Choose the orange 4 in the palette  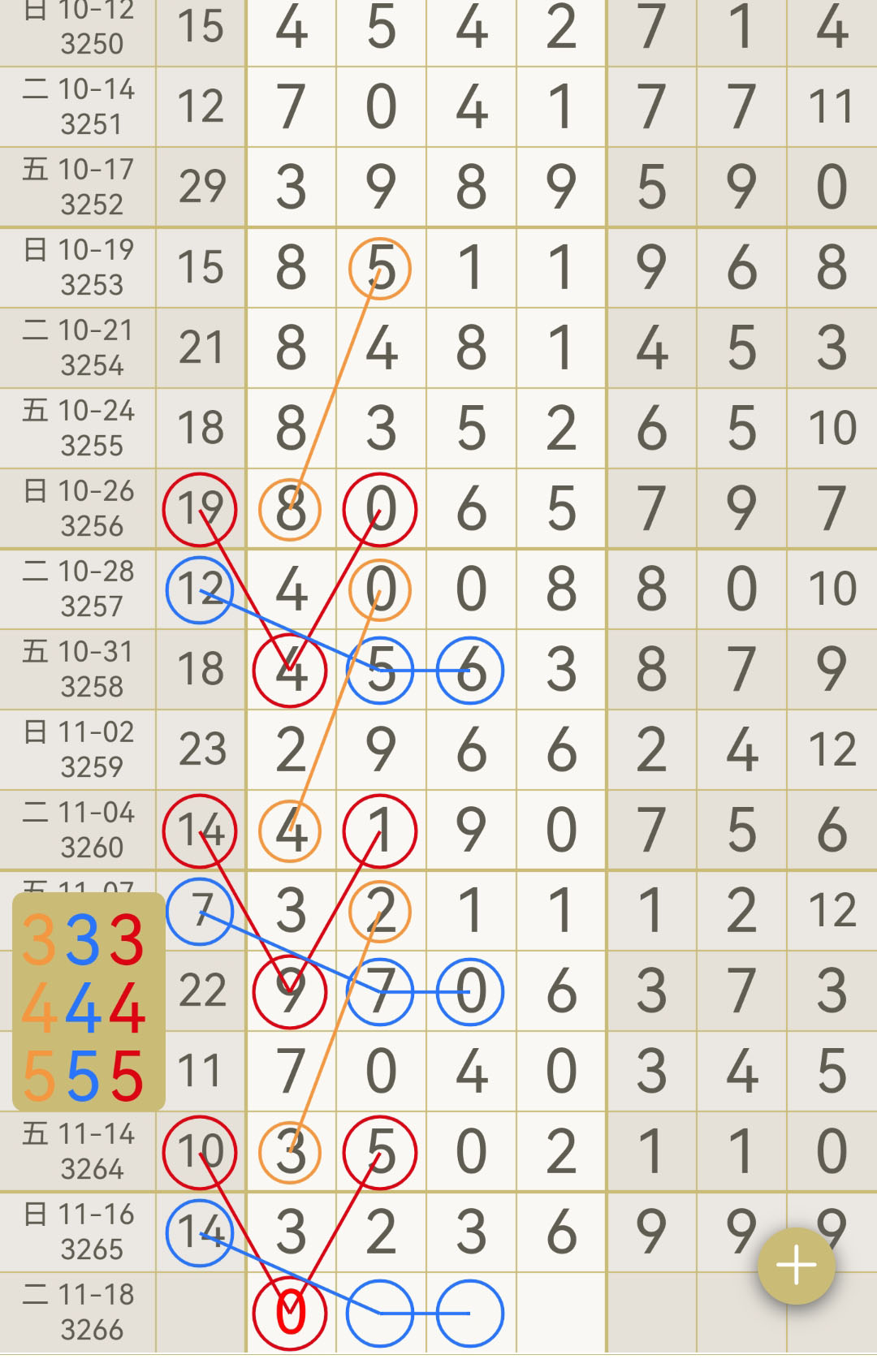(x=39, y=1008)
